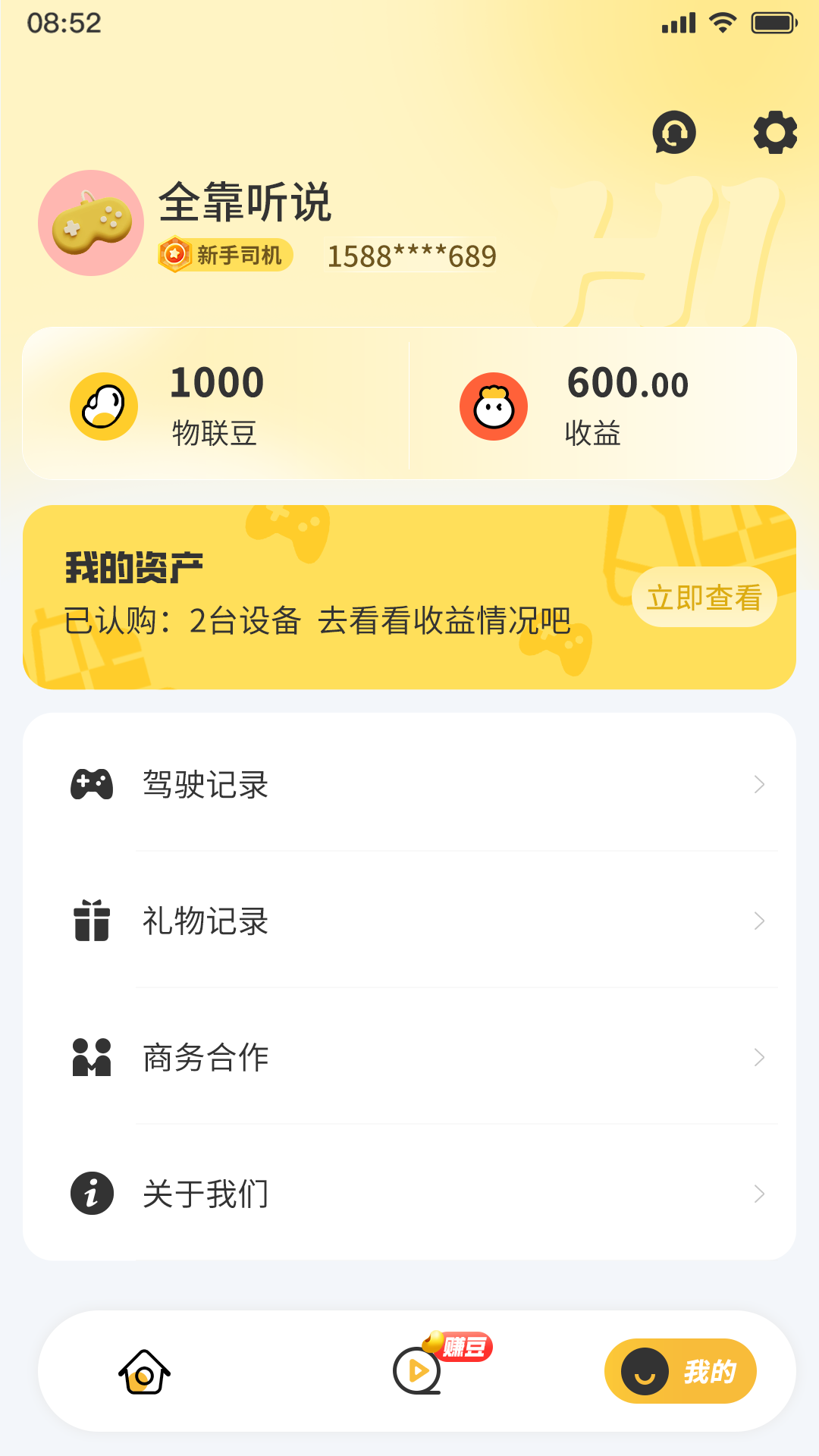Click the 关于我们 info icon
Screen dimensions: 819x1456
pos(91,1193)
